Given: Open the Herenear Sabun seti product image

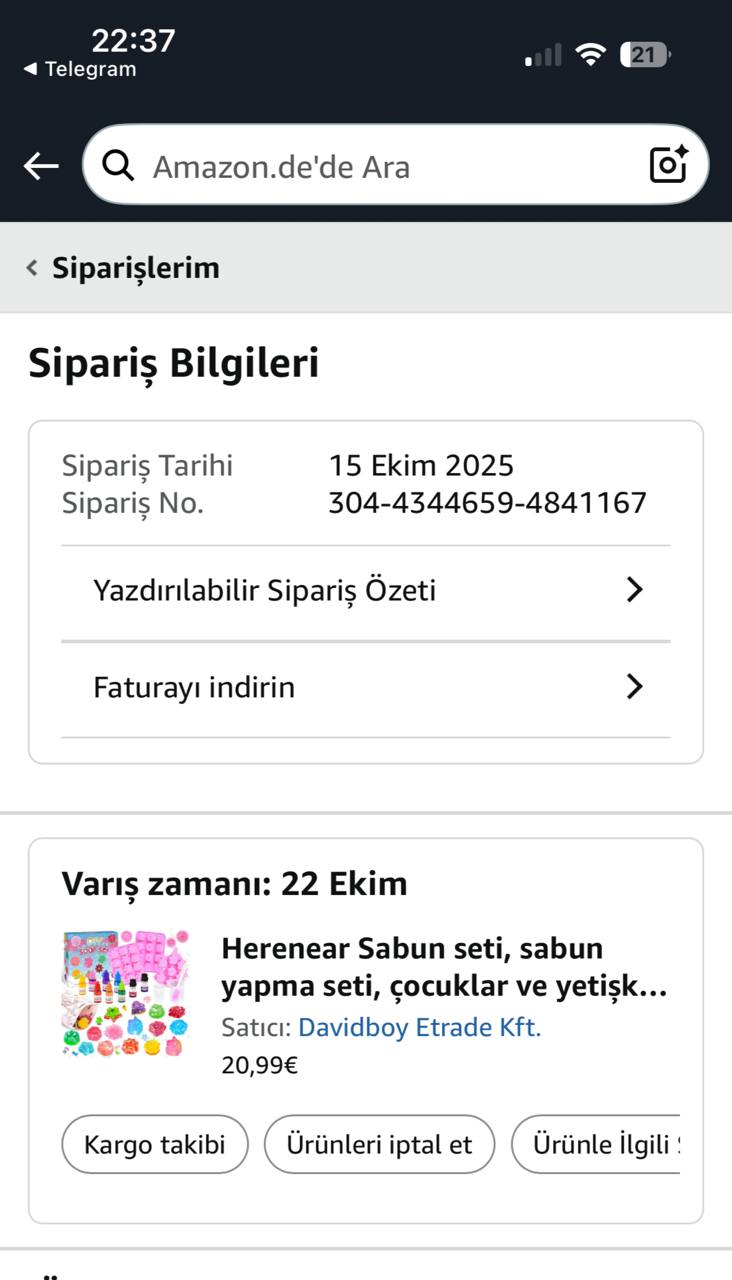Looking at the screenshot, I should 126,993.
